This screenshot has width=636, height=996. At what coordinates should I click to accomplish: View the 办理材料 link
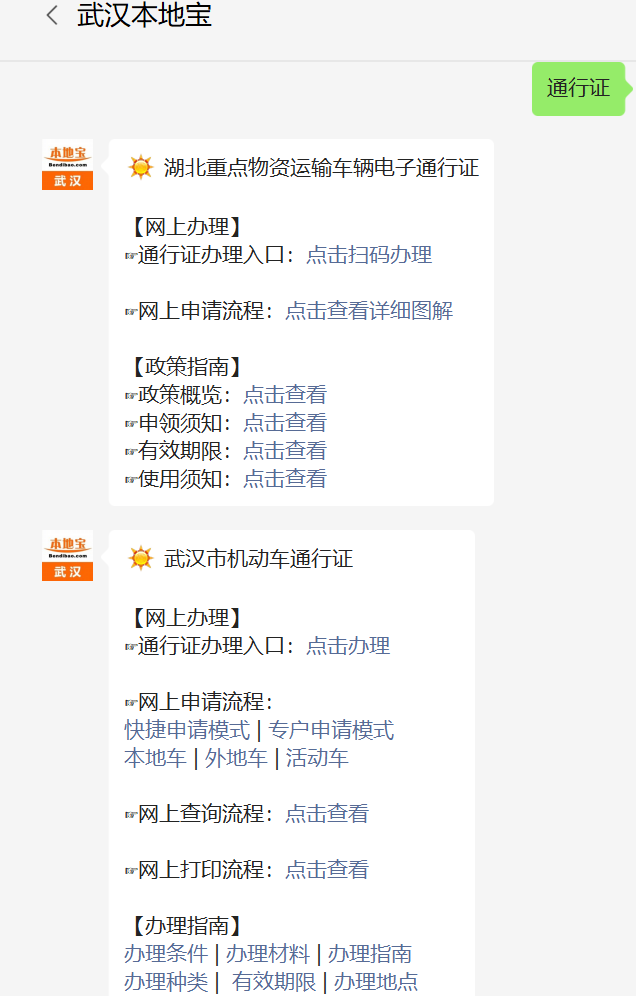(268, 954)
